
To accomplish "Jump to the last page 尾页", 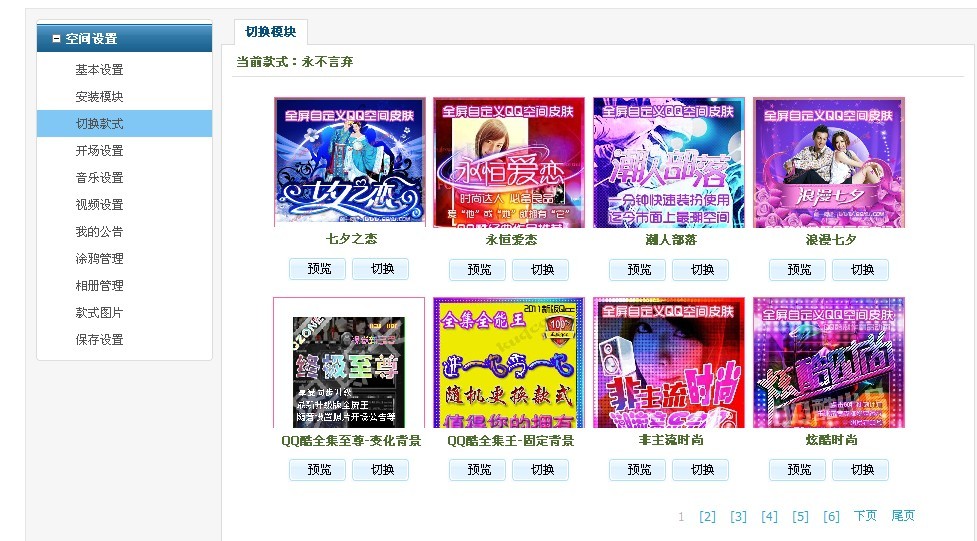I will pos(902,516).
